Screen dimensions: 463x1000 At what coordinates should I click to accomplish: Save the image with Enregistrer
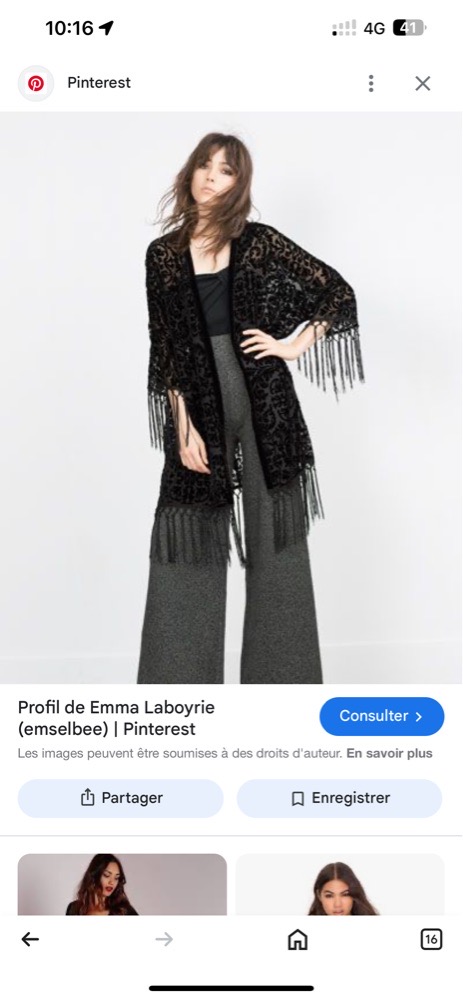[x=339, y=798]
